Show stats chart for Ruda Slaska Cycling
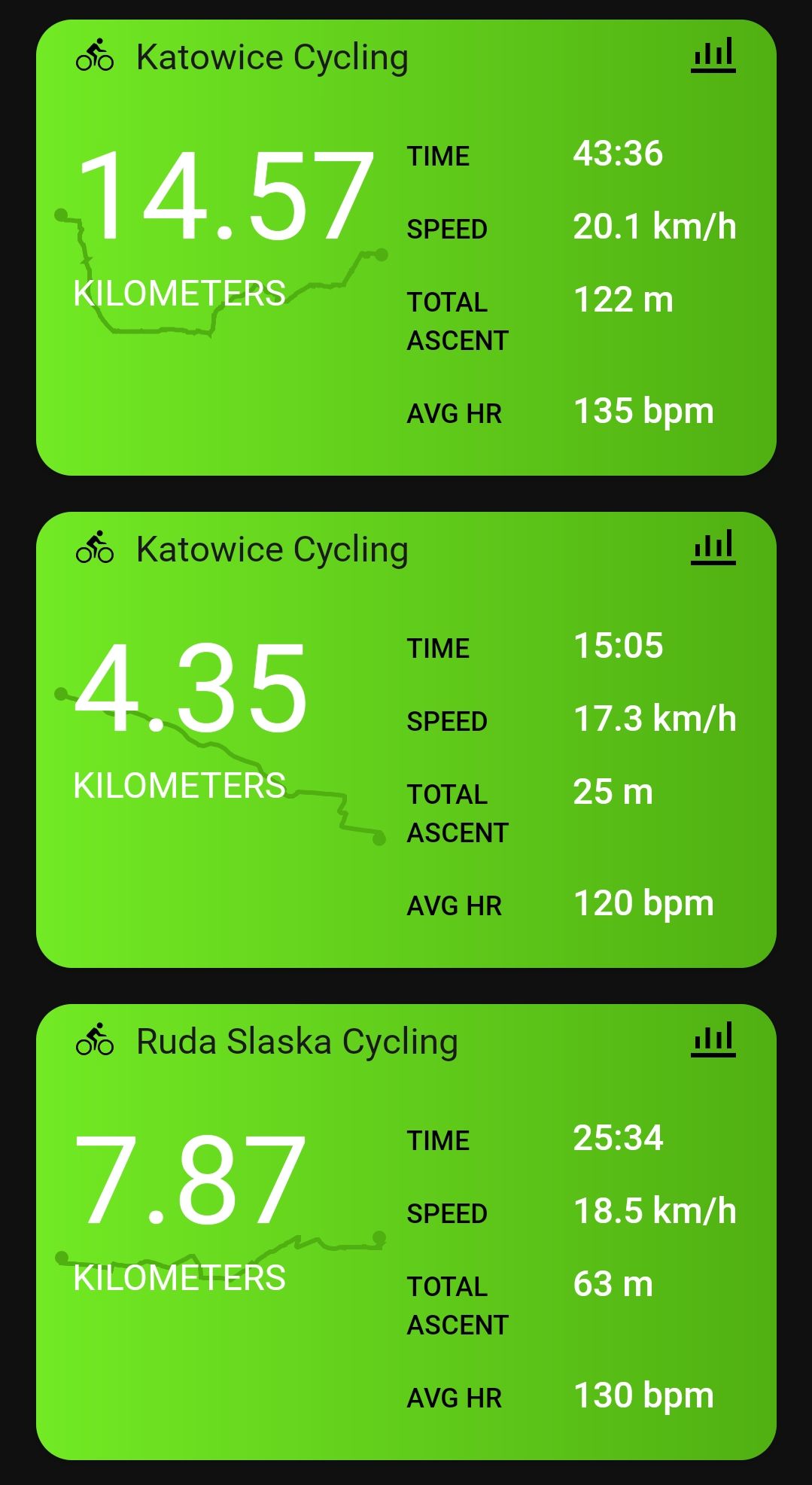The width and height of the screenshot is (812, 1485). click(x=713, y=1039)
